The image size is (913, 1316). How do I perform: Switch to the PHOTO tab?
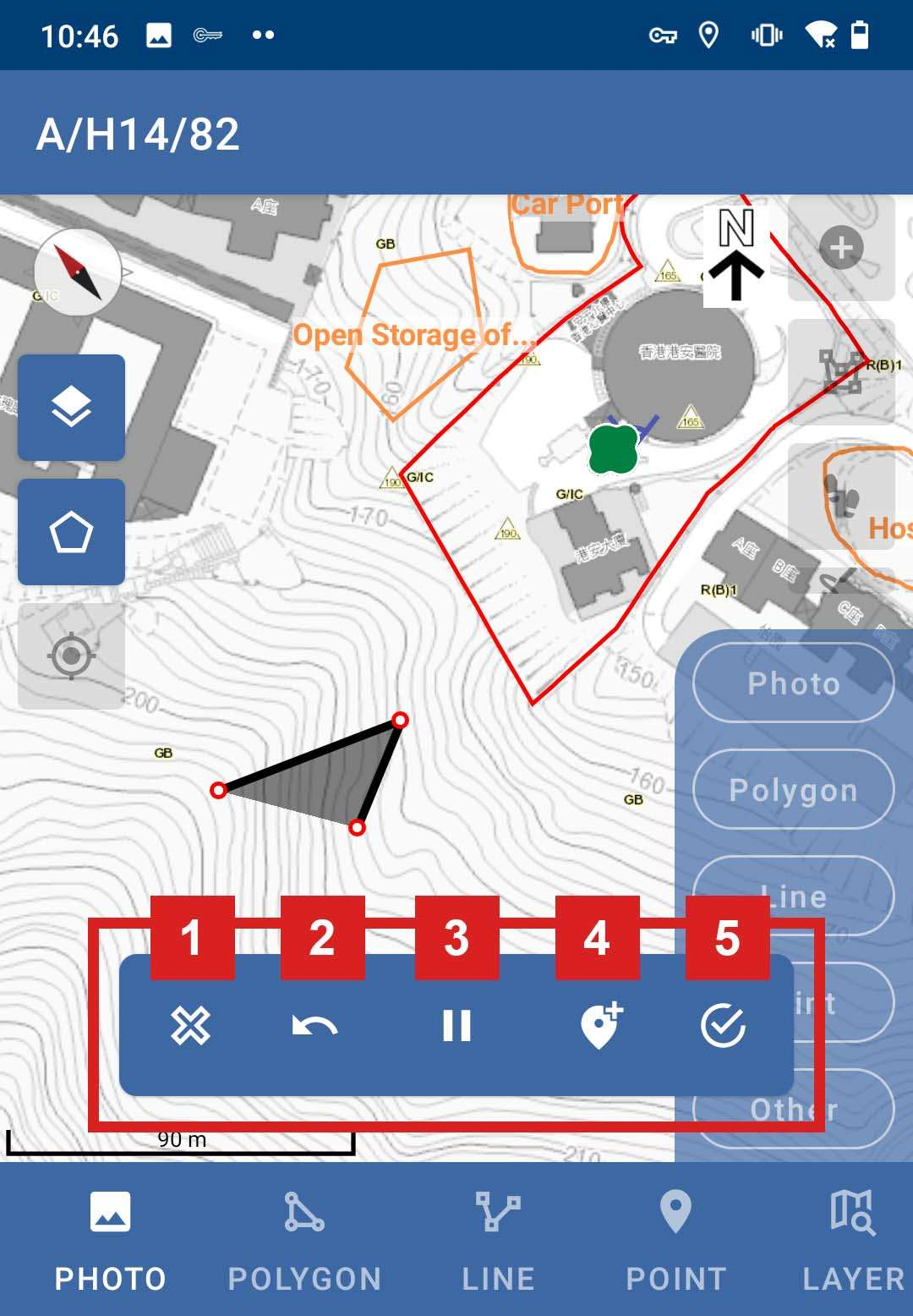pyautogui.click(x=110, y=1241)
